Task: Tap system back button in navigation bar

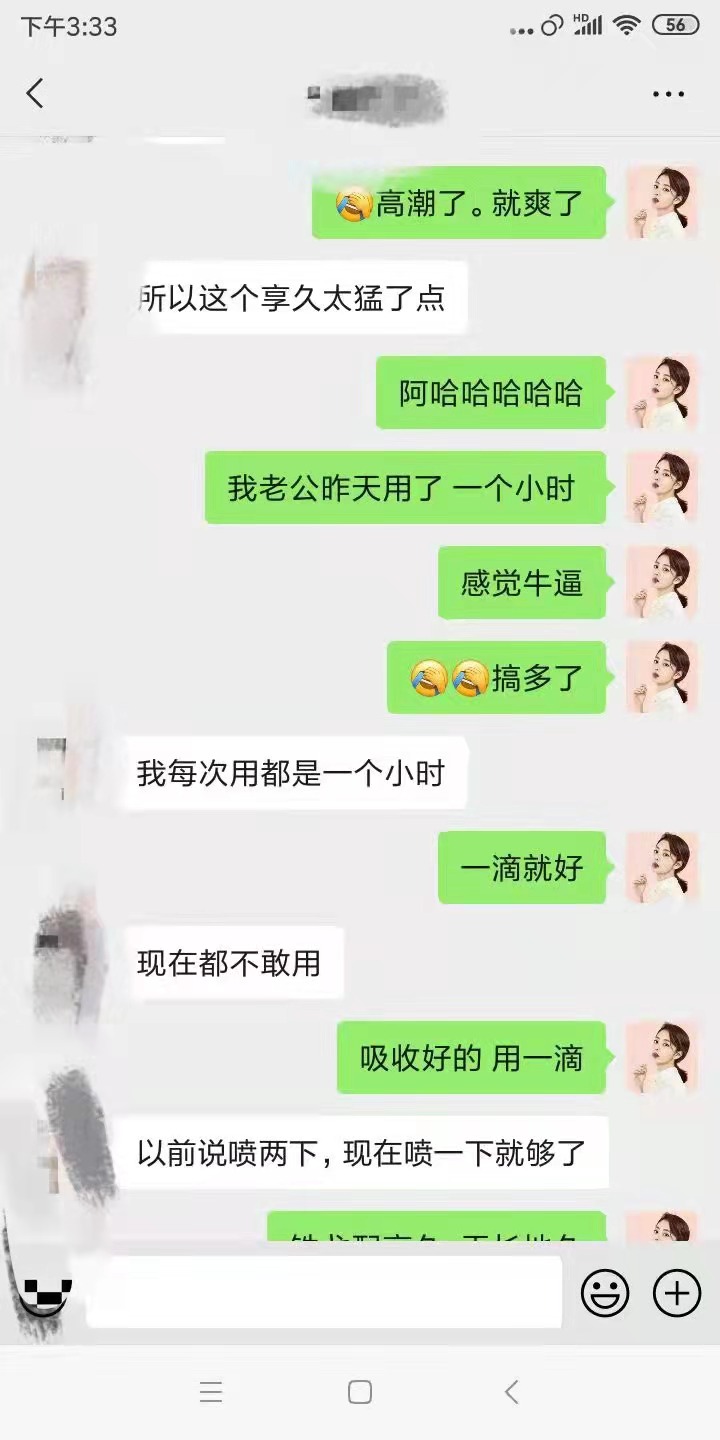Action: point(511,1391)
